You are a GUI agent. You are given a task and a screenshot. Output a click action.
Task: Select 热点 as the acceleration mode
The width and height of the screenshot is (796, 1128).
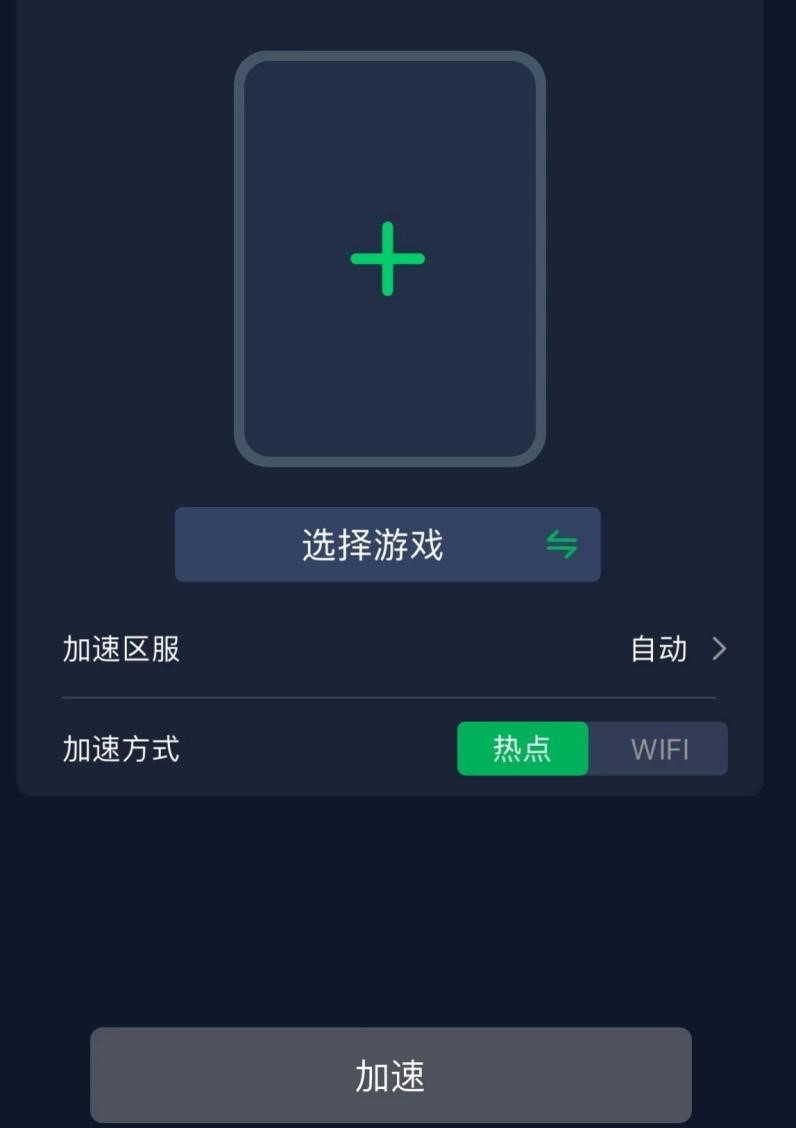click(522, 749)
